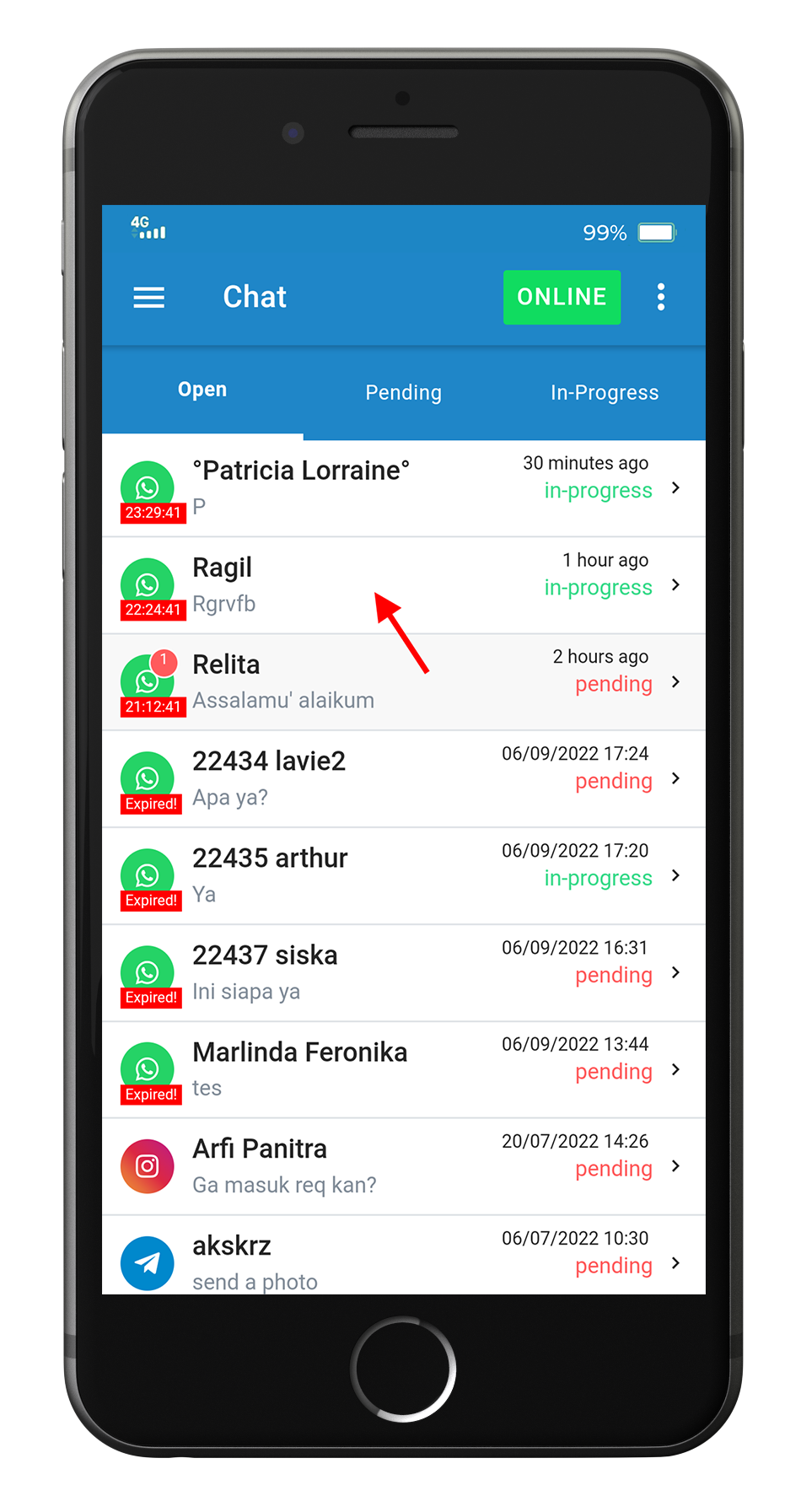The image size is (801, 1512).
Task: Open the 22434 lavie2 chat
Action: [x=404, y=779]
